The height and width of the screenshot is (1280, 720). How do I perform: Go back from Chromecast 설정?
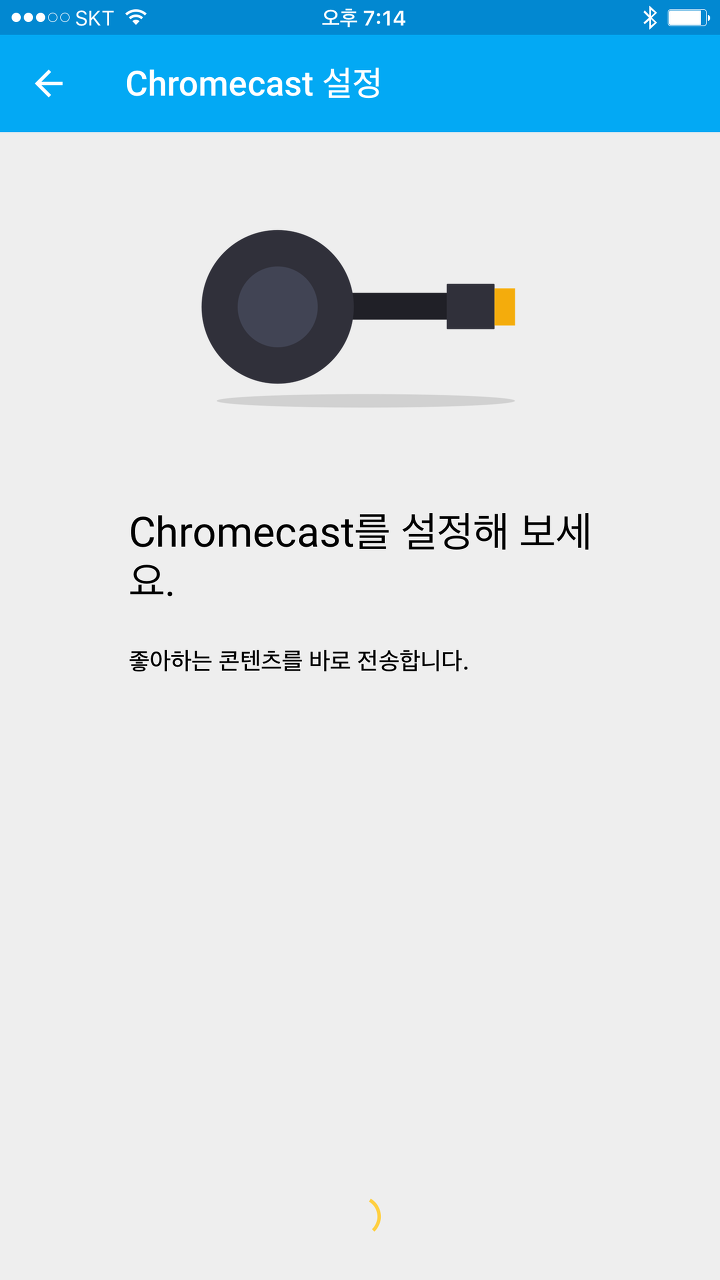[49, 84]
